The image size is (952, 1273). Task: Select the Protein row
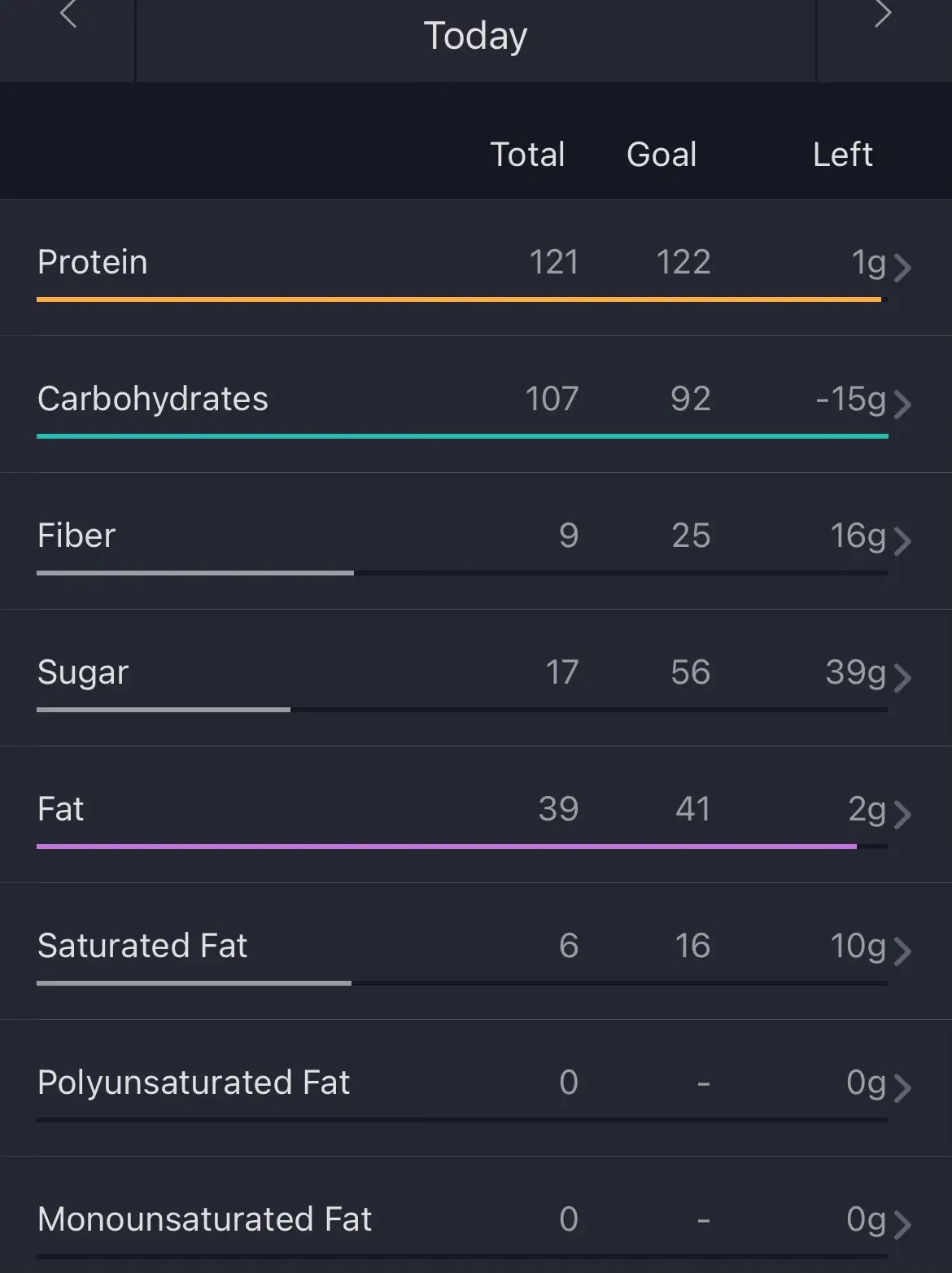[x=325, y=262]
